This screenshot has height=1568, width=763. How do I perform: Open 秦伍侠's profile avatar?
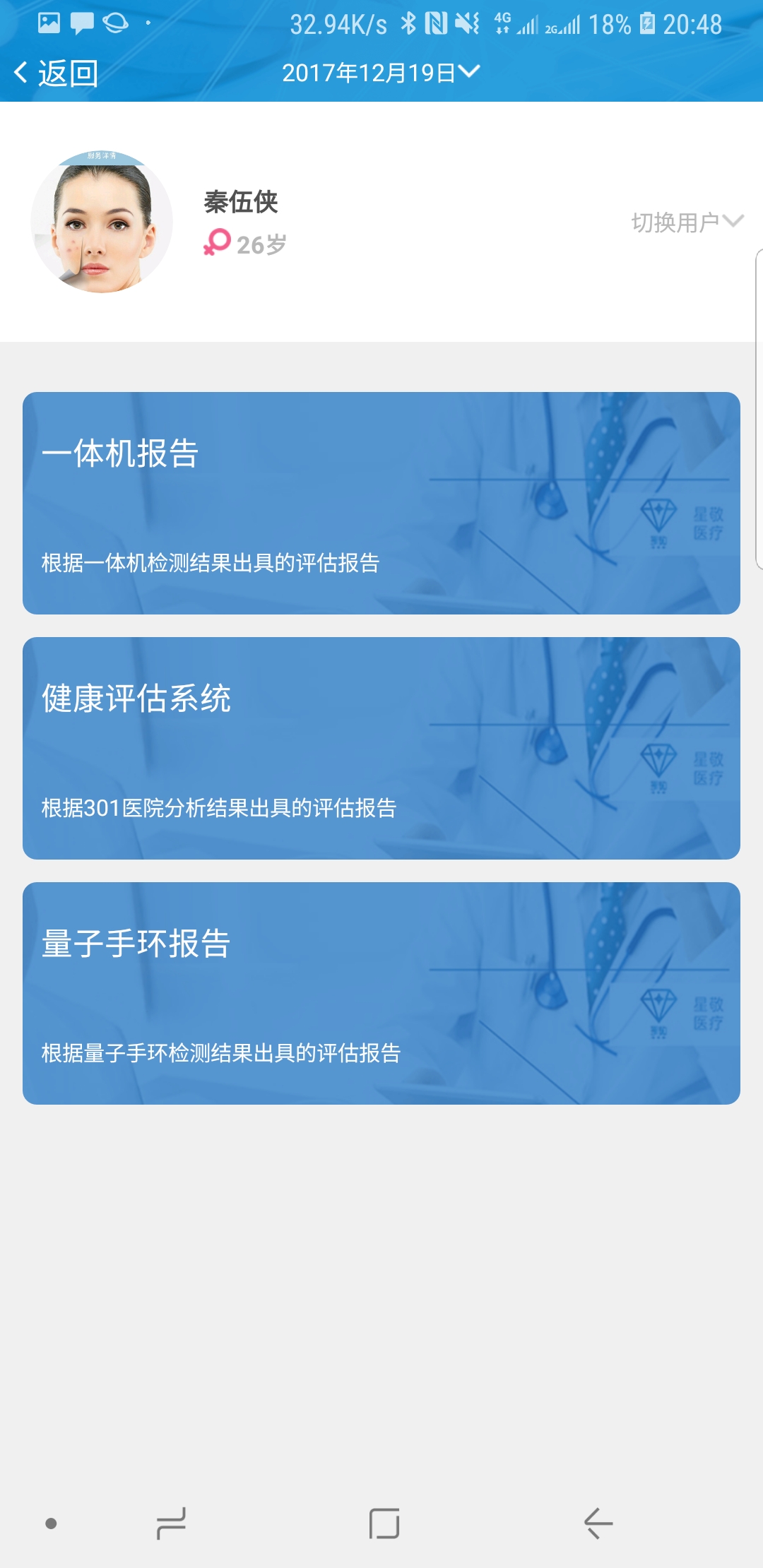pyautogui.click(x=102, y=222)
